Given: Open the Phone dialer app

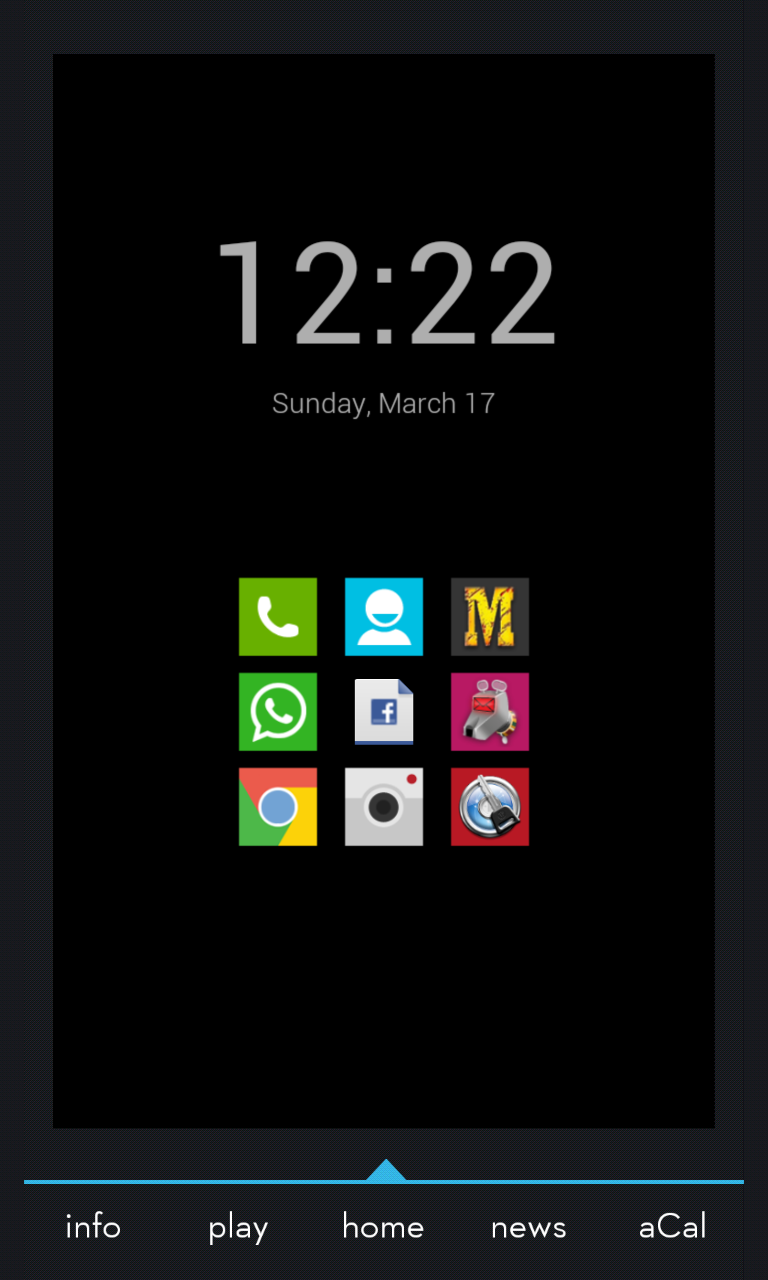Looking at the screenshot, I should click(x=278, y=617).
